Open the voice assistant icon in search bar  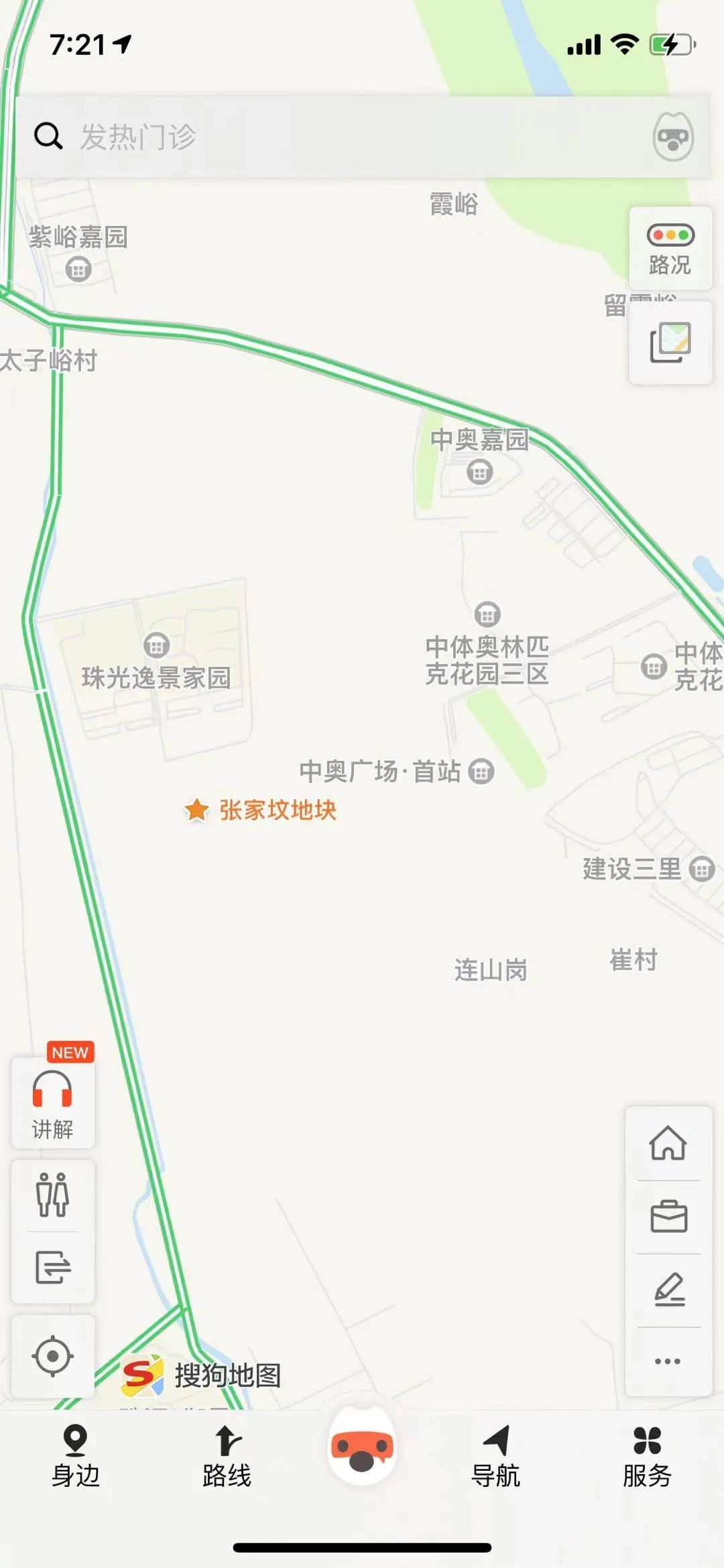point(672,137)
